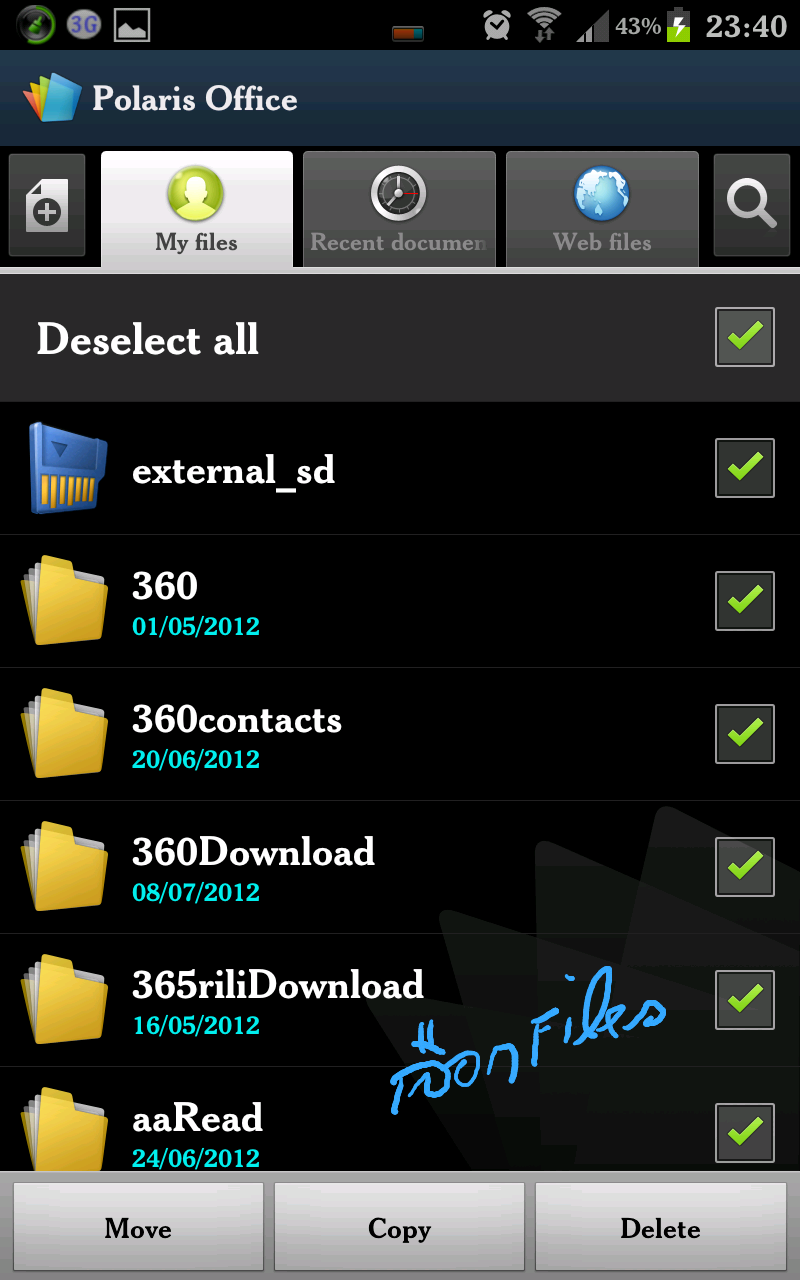Open the 360contacts folder row

click(x=300, y=734)
